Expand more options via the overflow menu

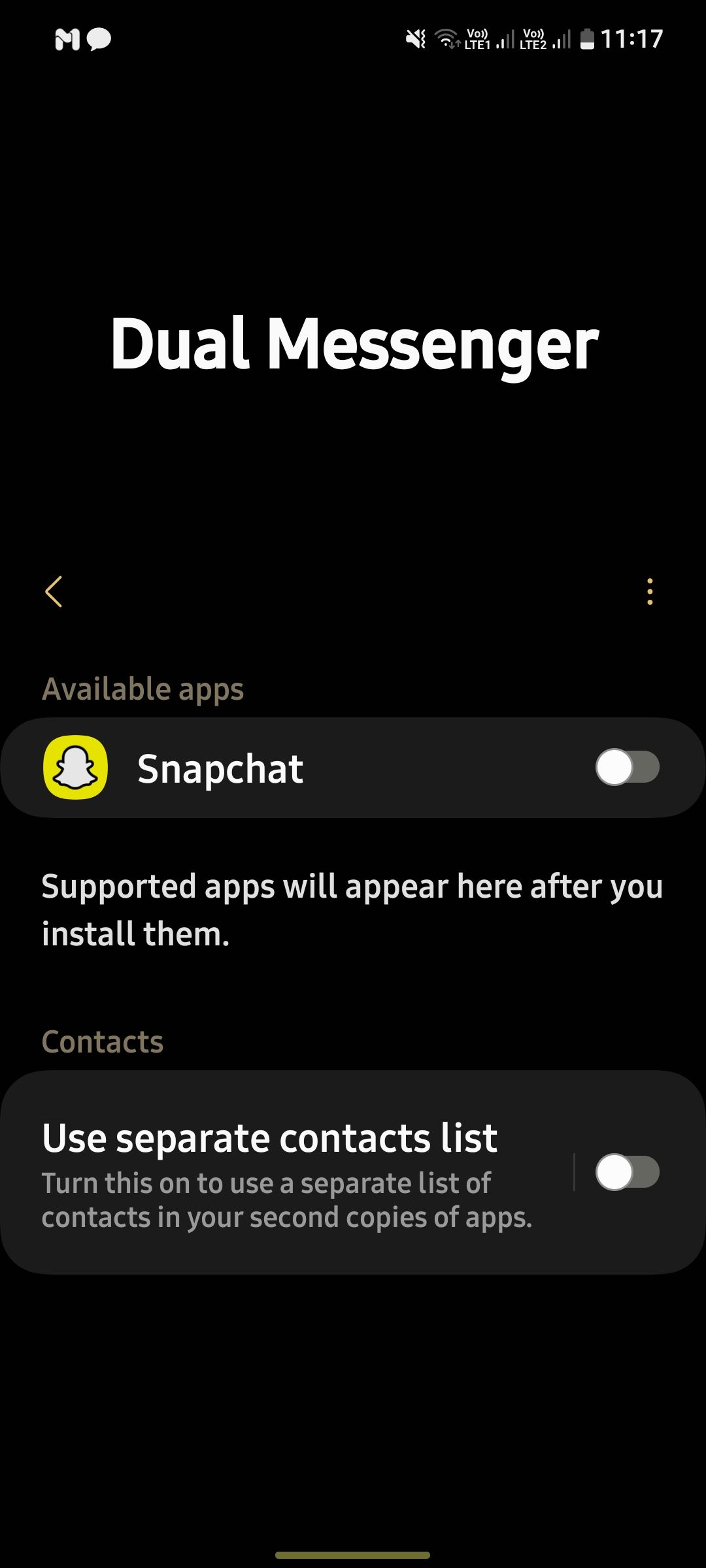click(x=649, y=591)
